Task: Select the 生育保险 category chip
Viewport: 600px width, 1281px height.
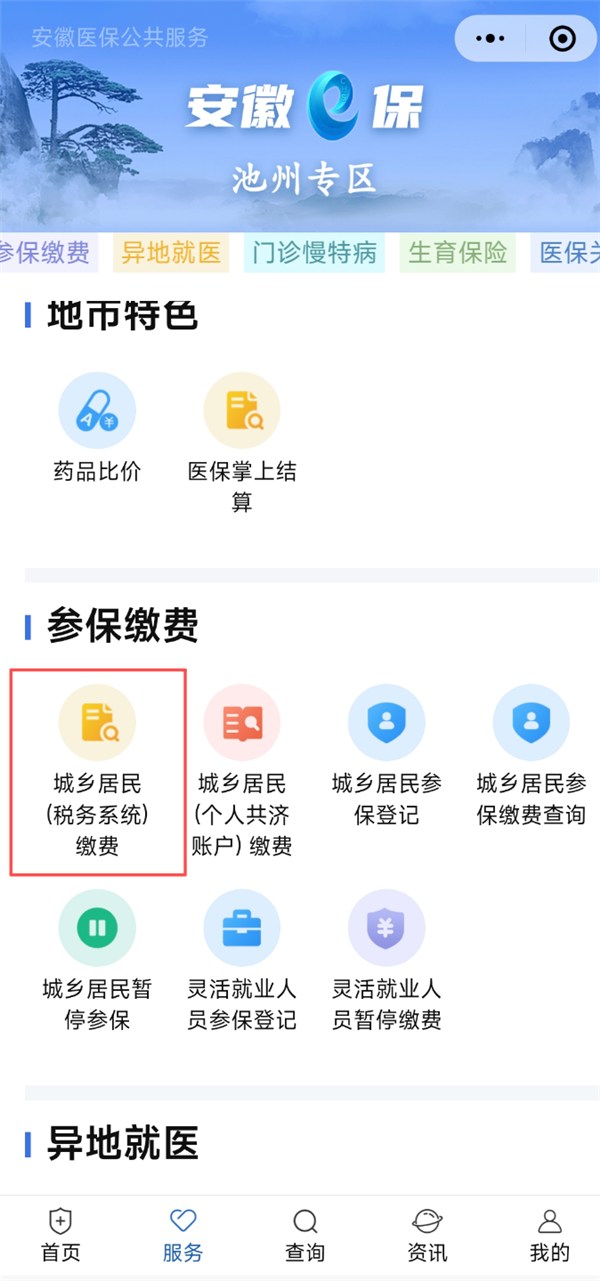Action: (458, 253)
